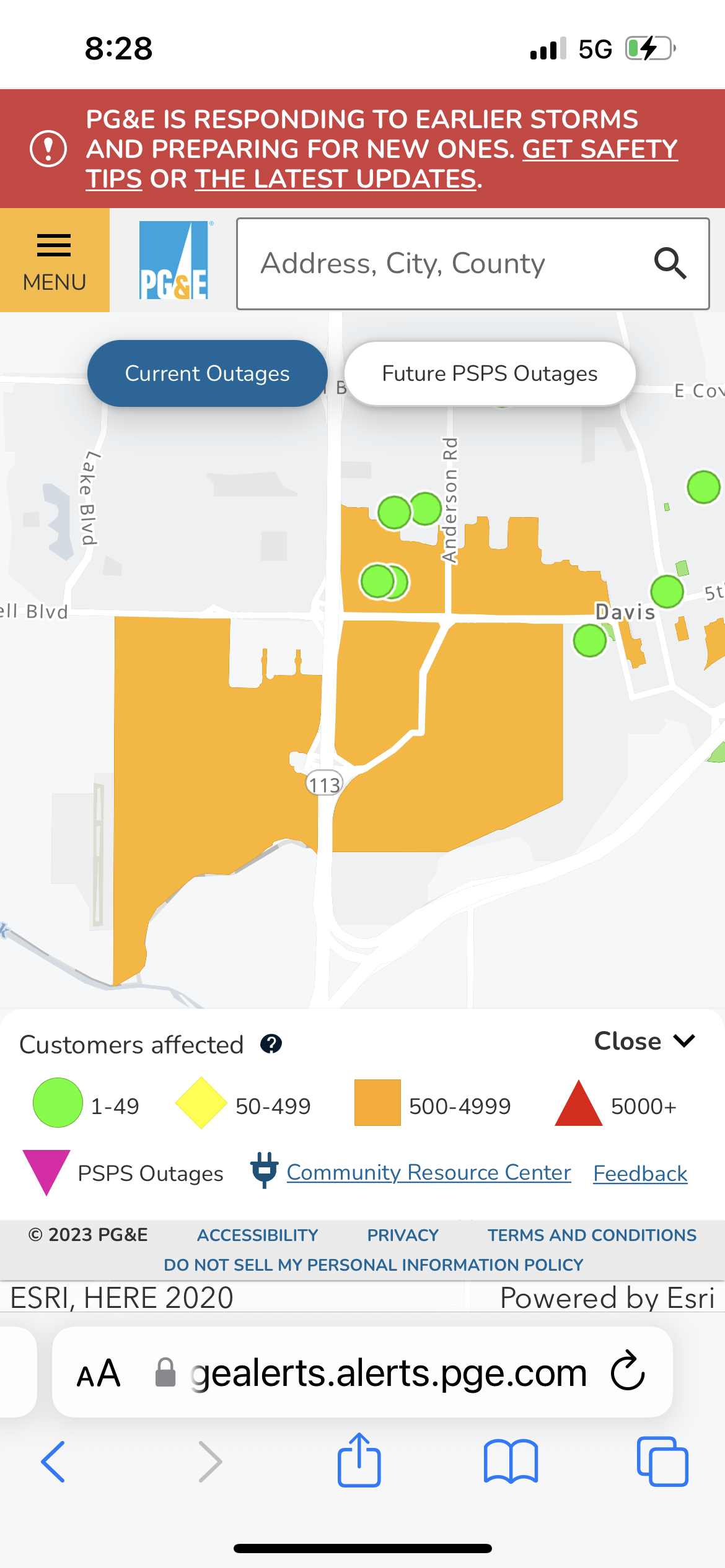Open the Feedback link
The height and width of the screenshot is (1568, 725).
pos(640,1174)
